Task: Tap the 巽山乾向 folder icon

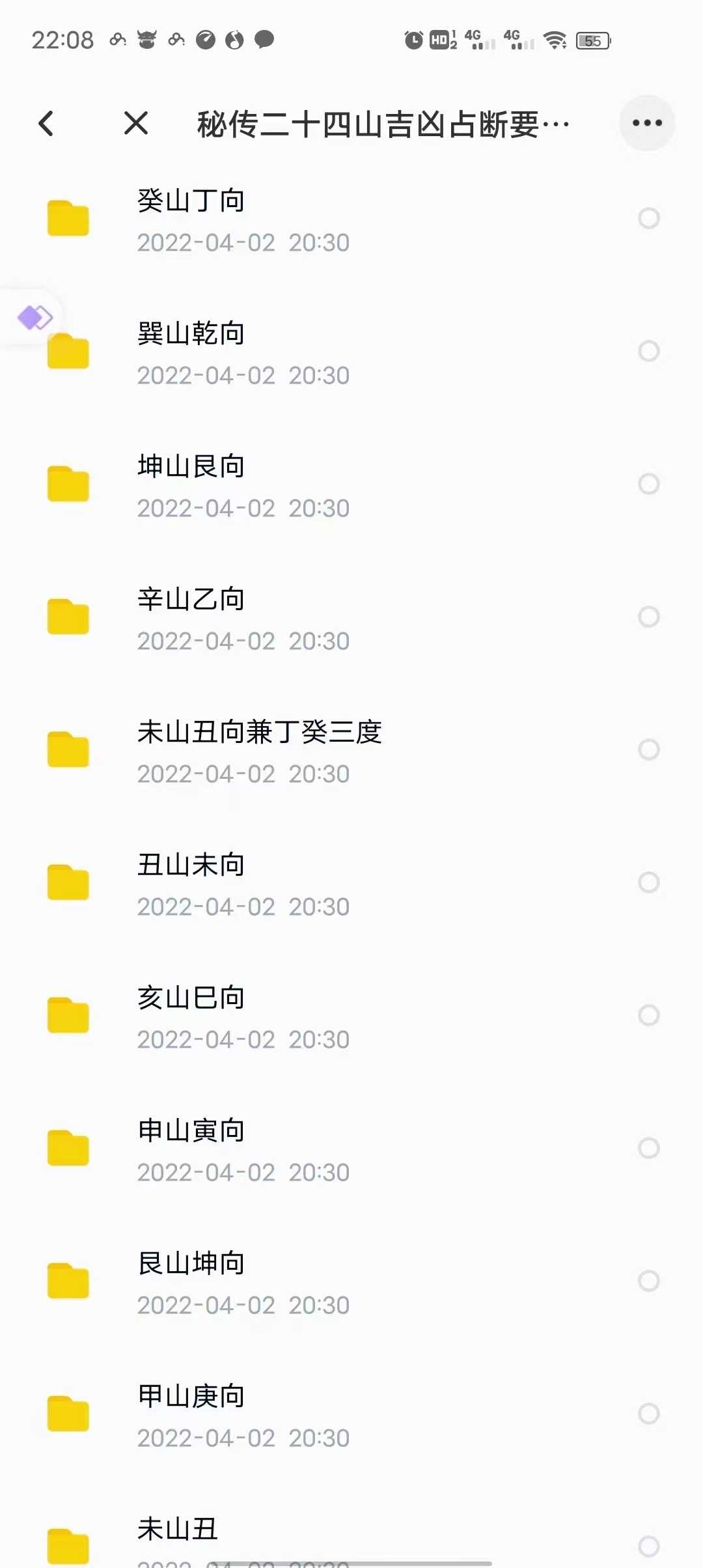Action: [68, 352]
